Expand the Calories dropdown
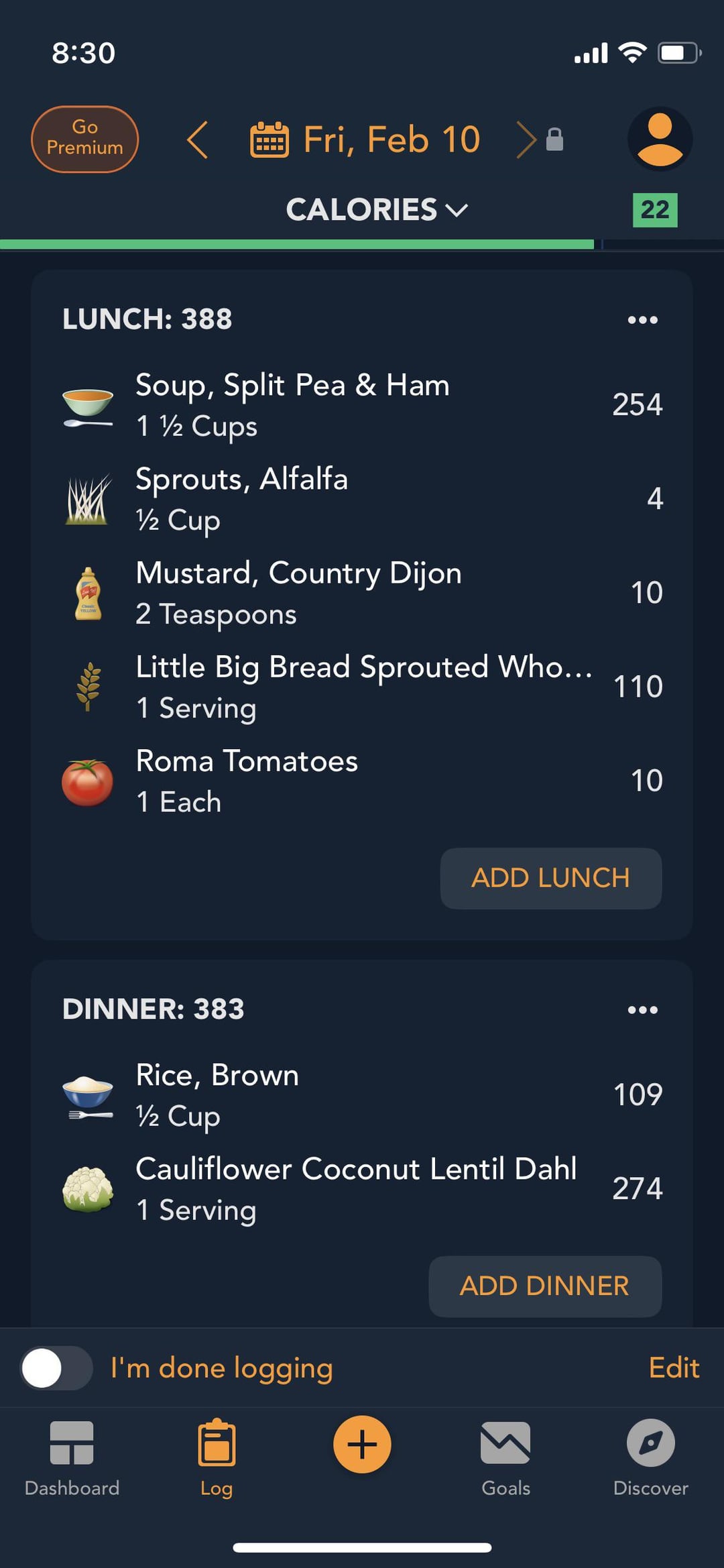724x1568 pixels. click(377, 209)
